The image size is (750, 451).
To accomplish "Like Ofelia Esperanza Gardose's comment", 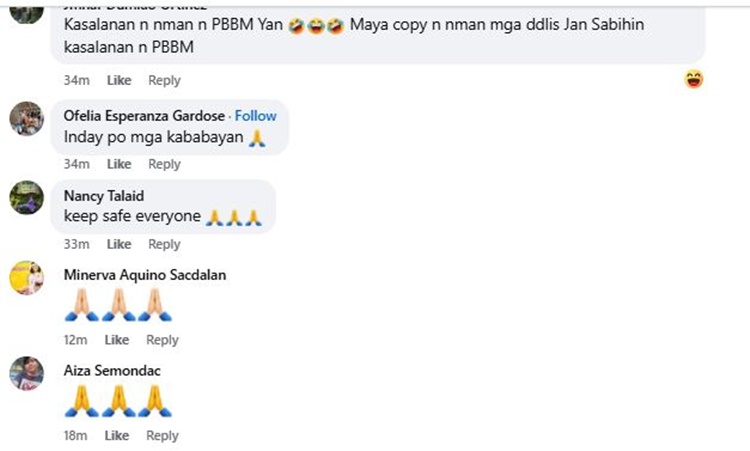I will coord(119,164).
